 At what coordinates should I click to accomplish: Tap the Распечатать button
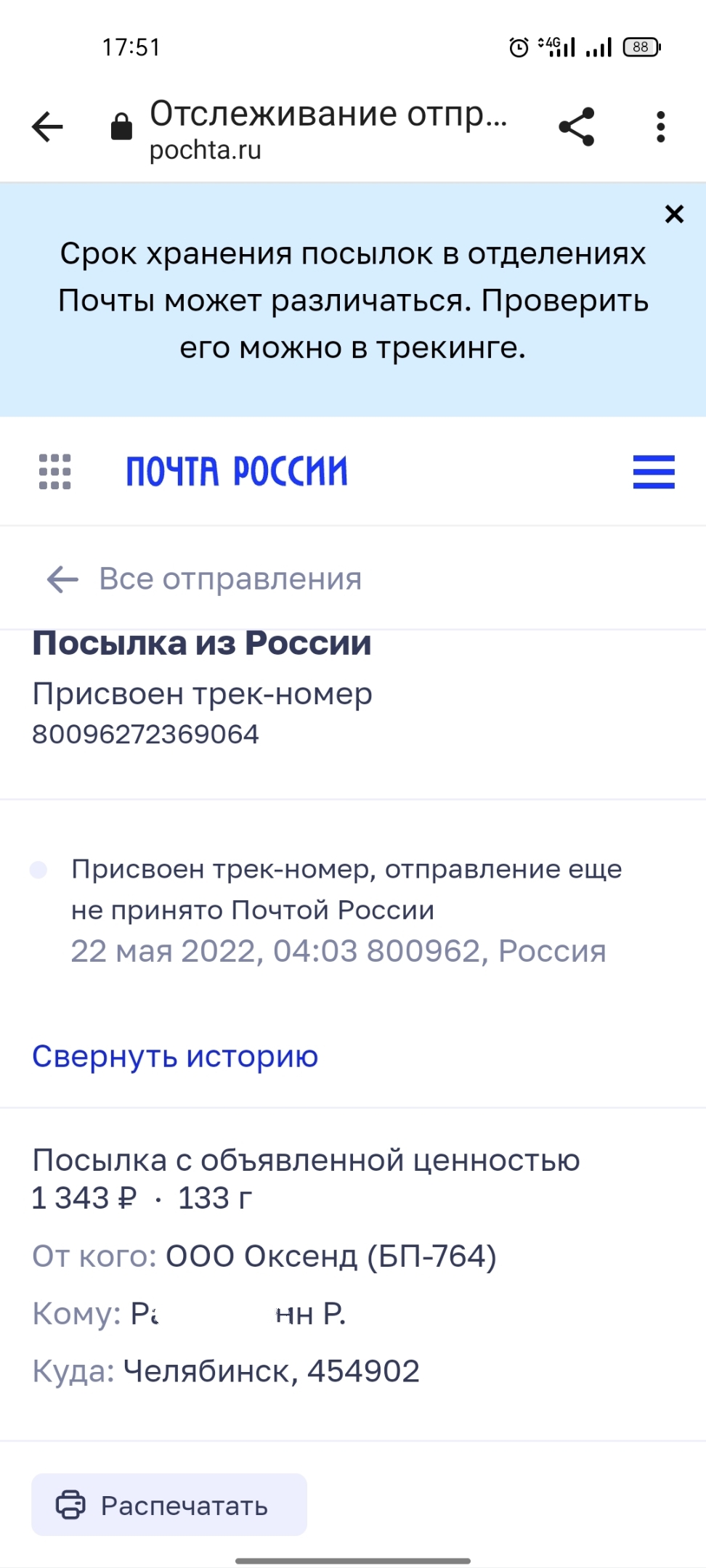pos(169,1505)
